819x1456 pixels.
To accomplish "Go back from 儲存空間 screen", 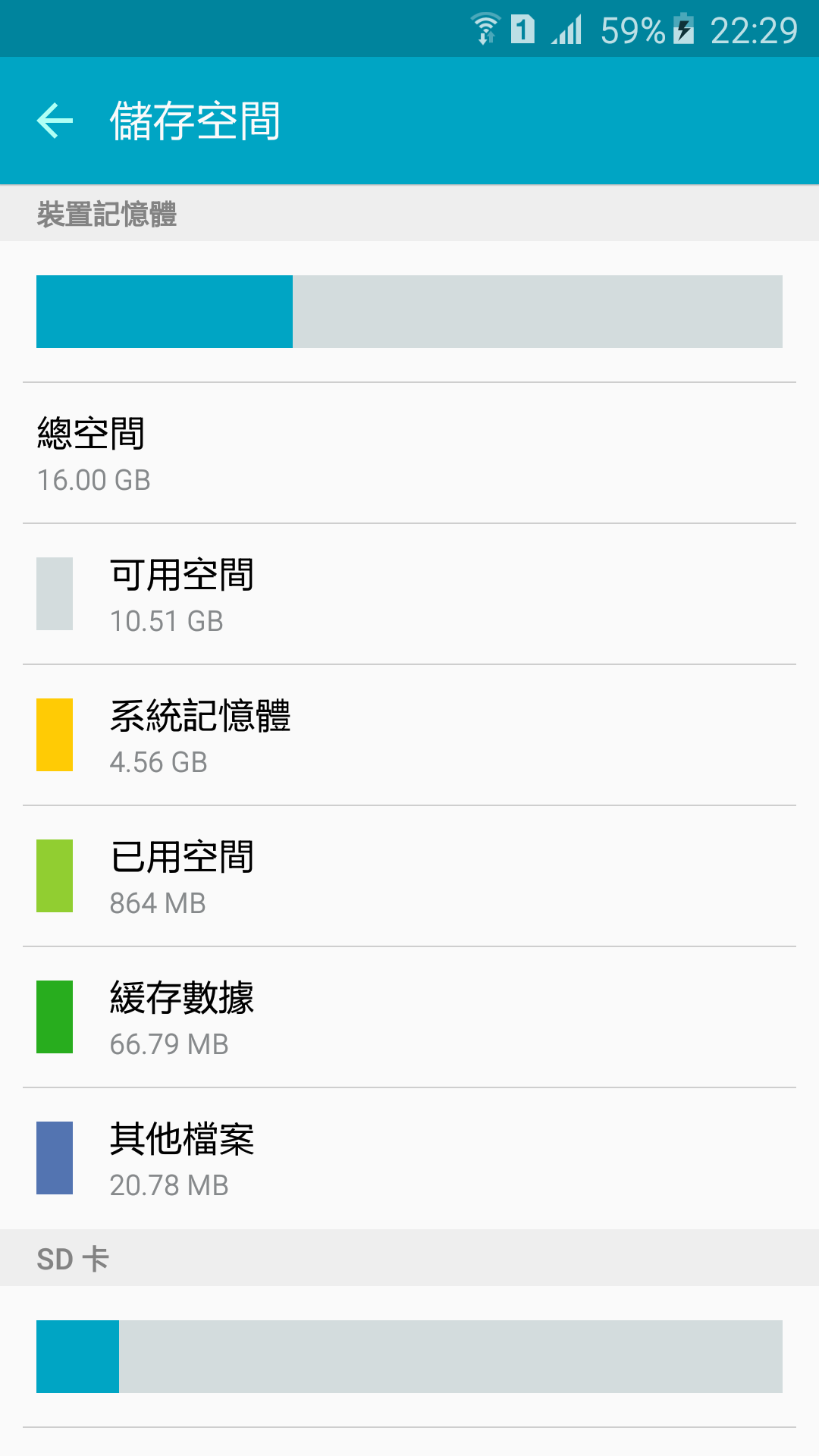I will pyautogui.click(x=55, y=121).
